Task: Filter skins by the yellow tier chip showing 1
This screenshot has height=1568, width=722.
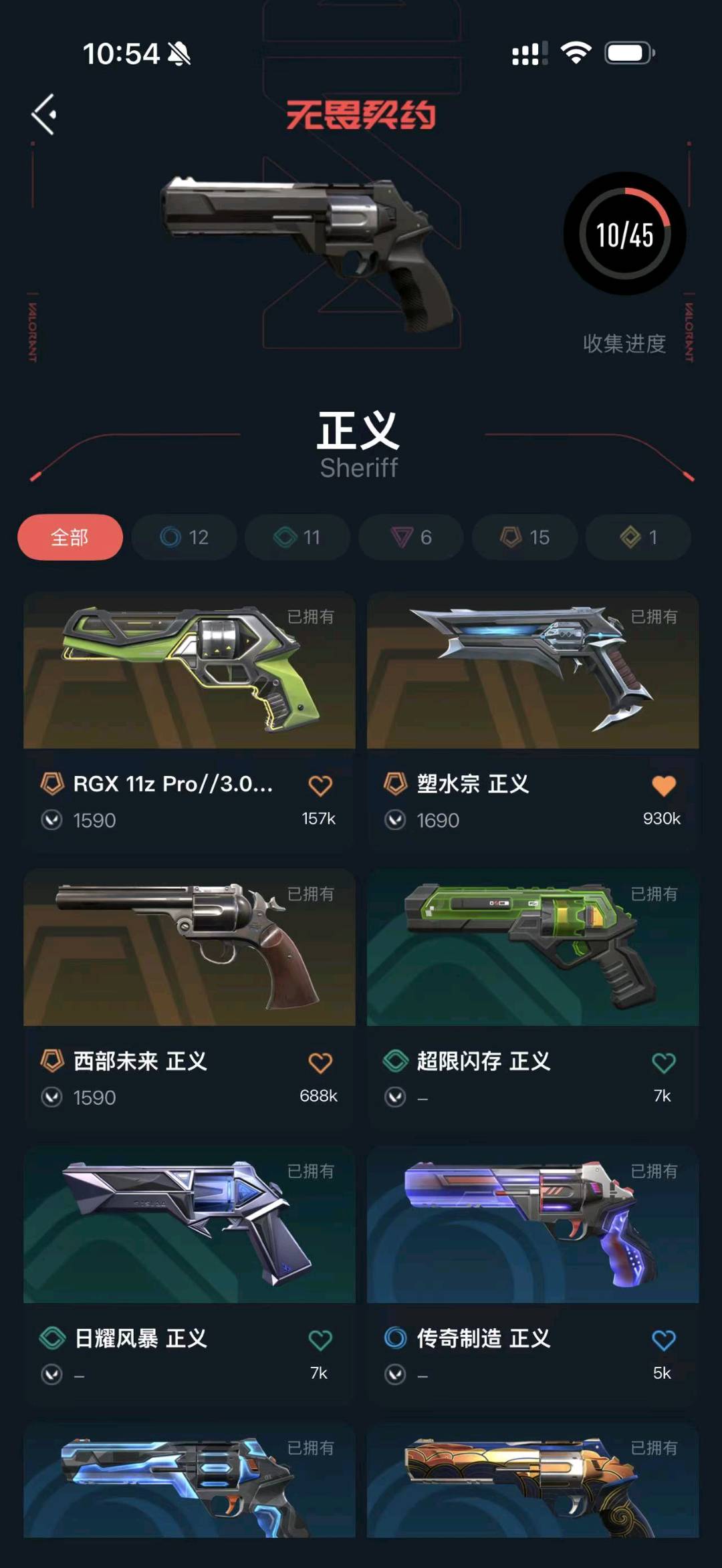Action: click(x=638, y=537)
